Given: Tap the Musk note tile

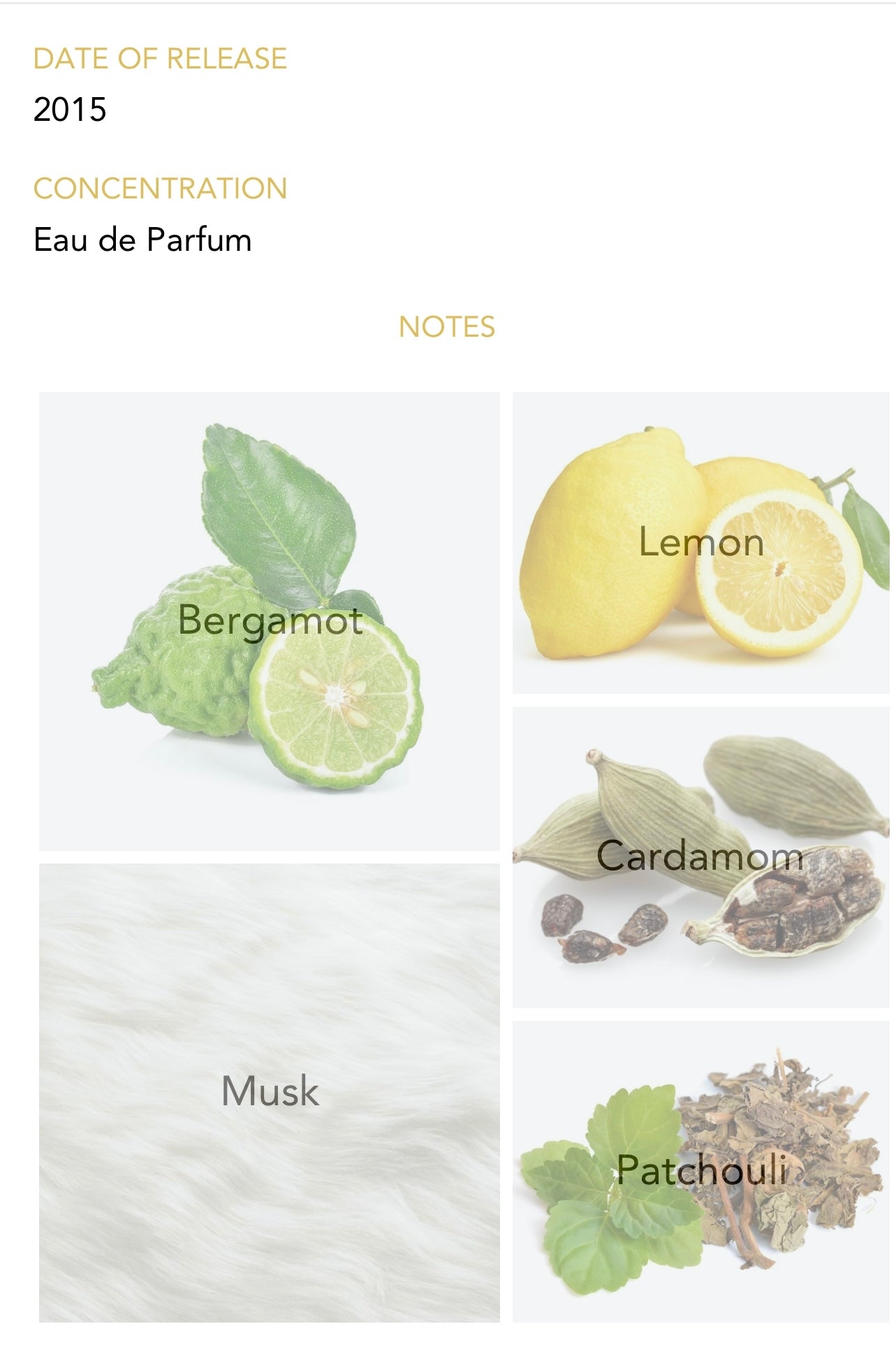Looking at the screenshot, I should point(270,1092).
